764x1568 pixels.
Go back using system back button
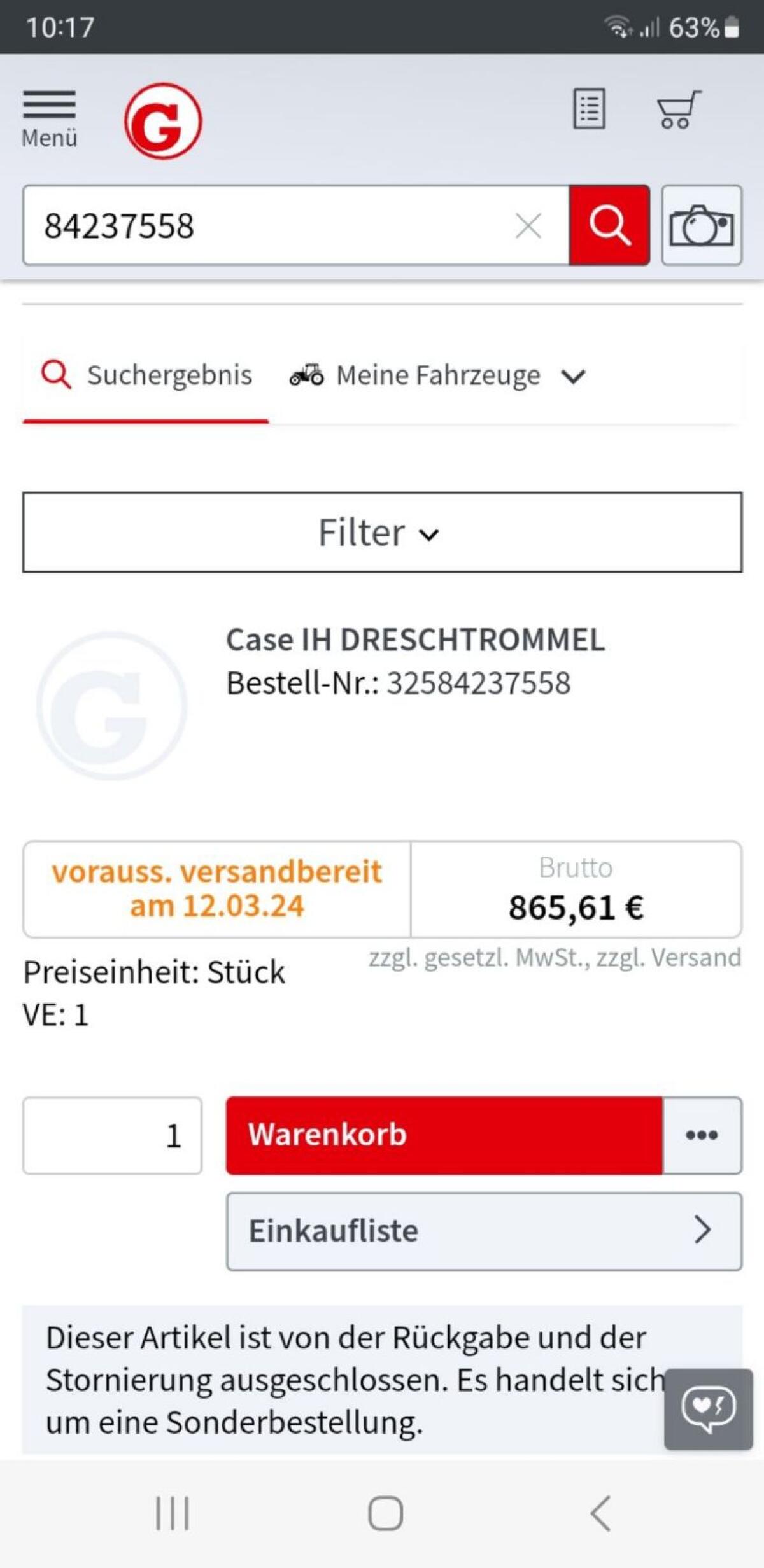[x=600, y=1513]
